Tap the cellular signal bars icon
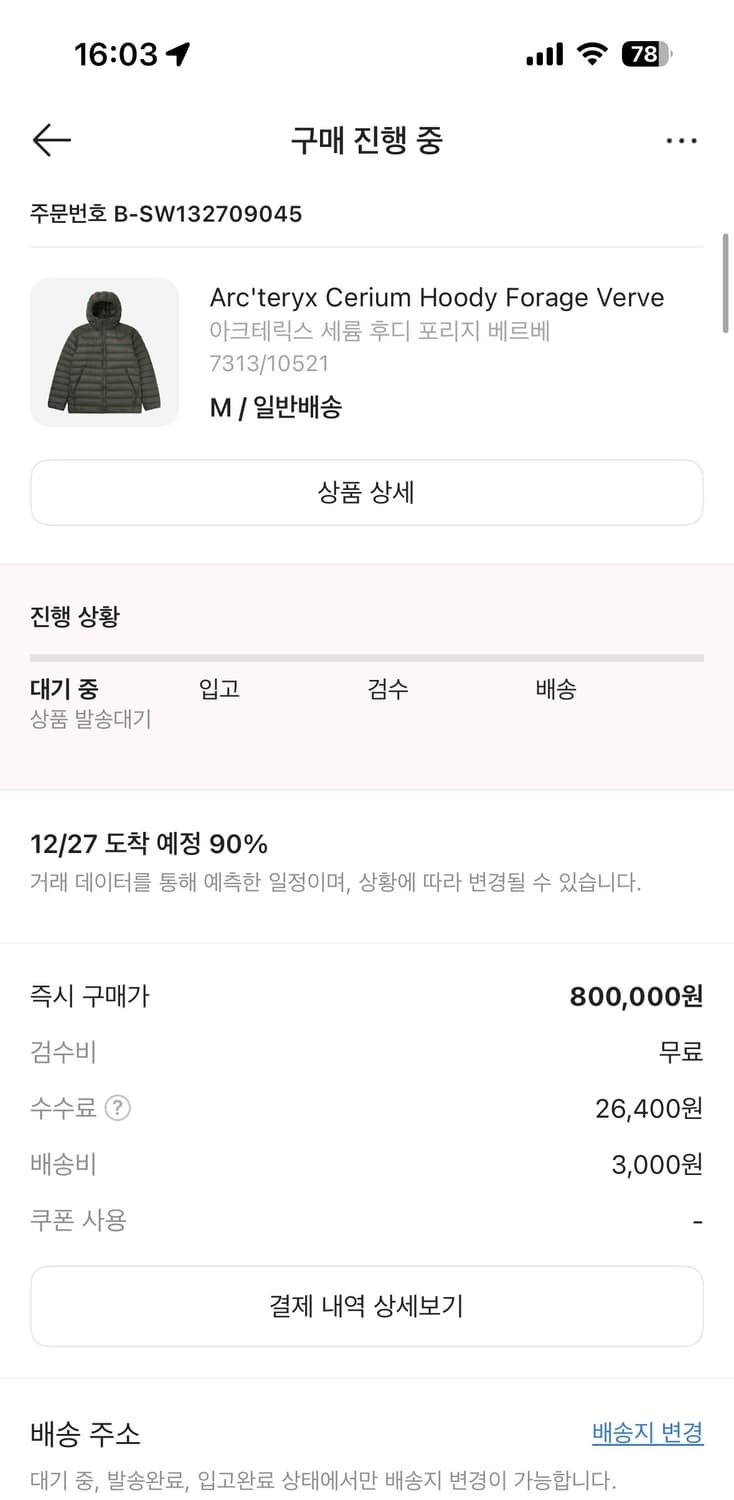This screenshot has height=1500, width=734. pos(543,54)
